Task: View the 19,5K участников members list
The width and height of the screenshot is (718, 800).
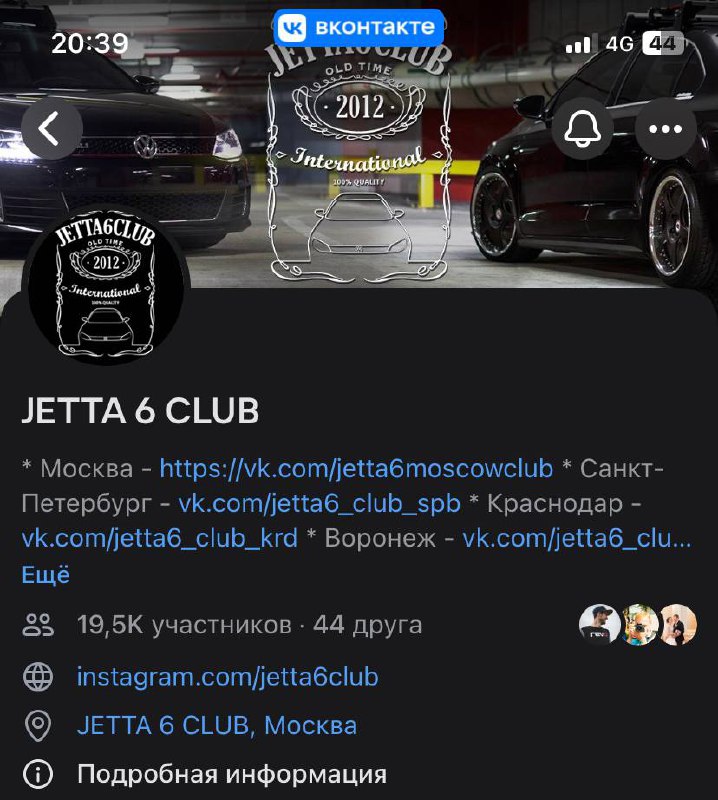Action: pos(184,626)
